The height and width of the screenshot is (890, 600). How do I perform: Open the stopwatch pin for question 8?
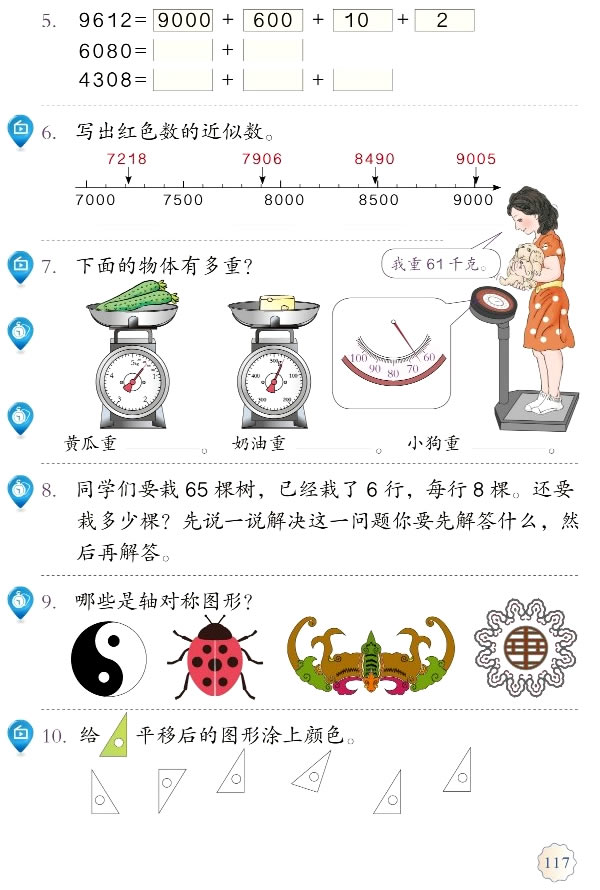(20, 490)
